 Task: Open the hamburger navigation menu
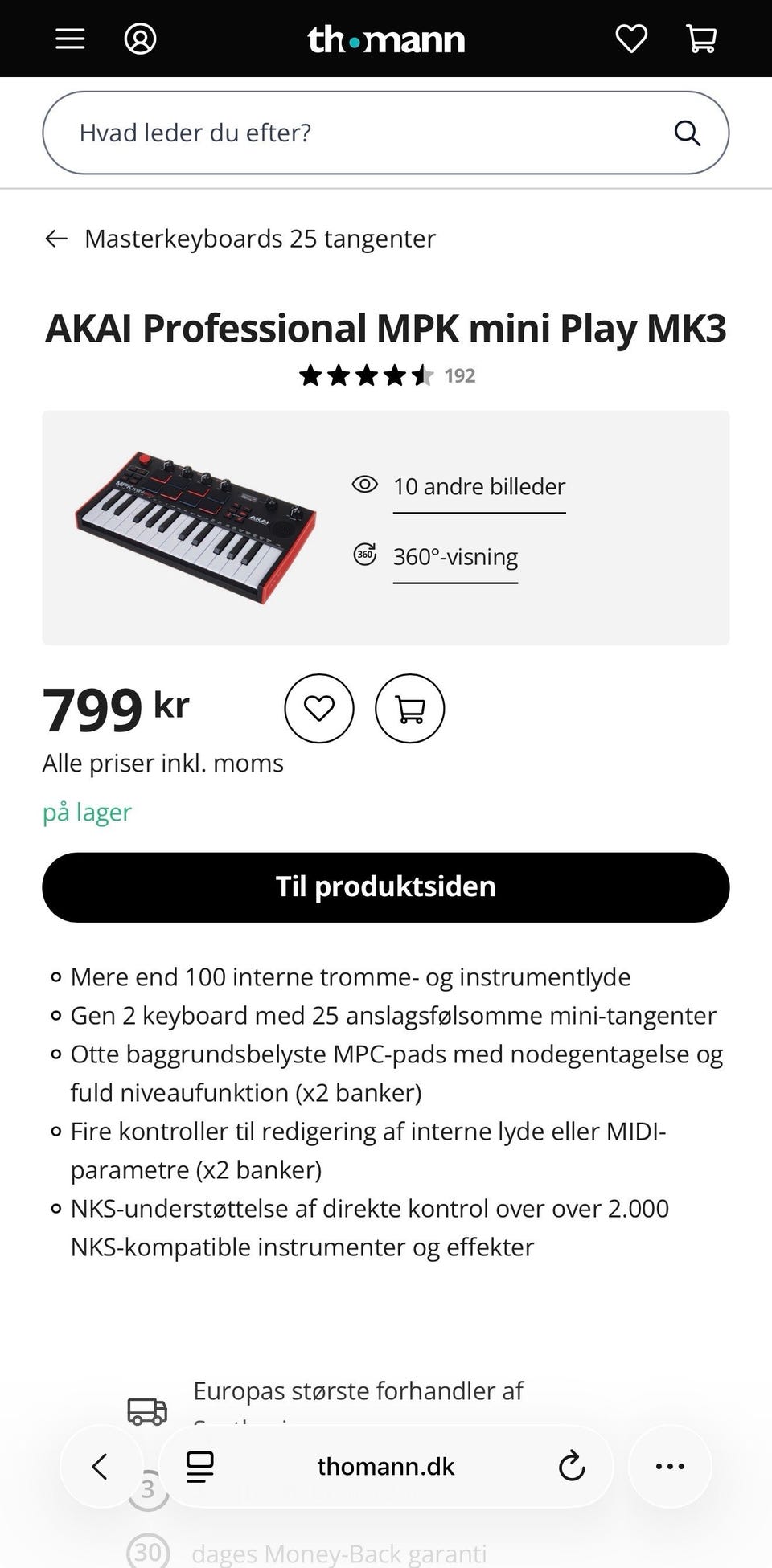69,38
